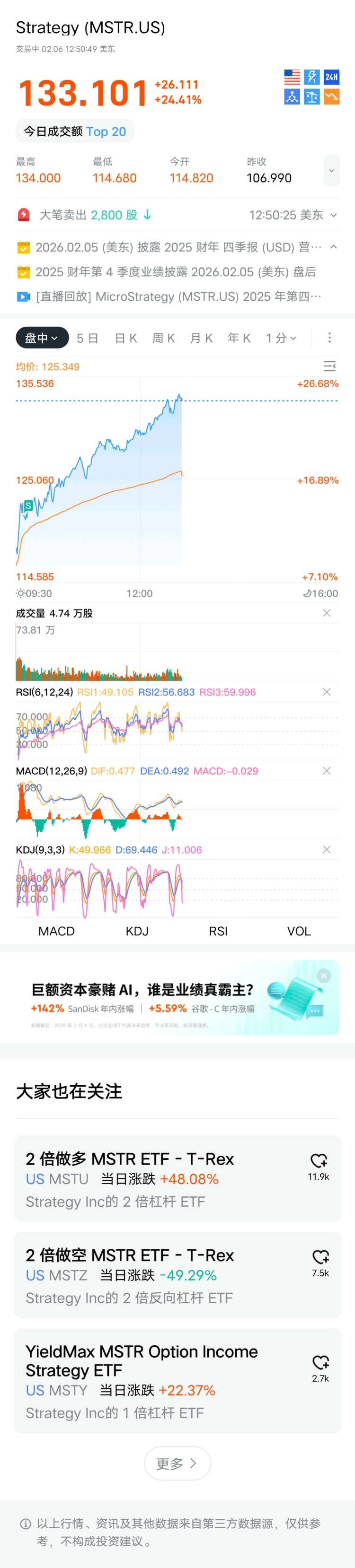Open the 1分 interval dropdown
The height and width of the screenshot is (1568, 355).
point(281,338)
